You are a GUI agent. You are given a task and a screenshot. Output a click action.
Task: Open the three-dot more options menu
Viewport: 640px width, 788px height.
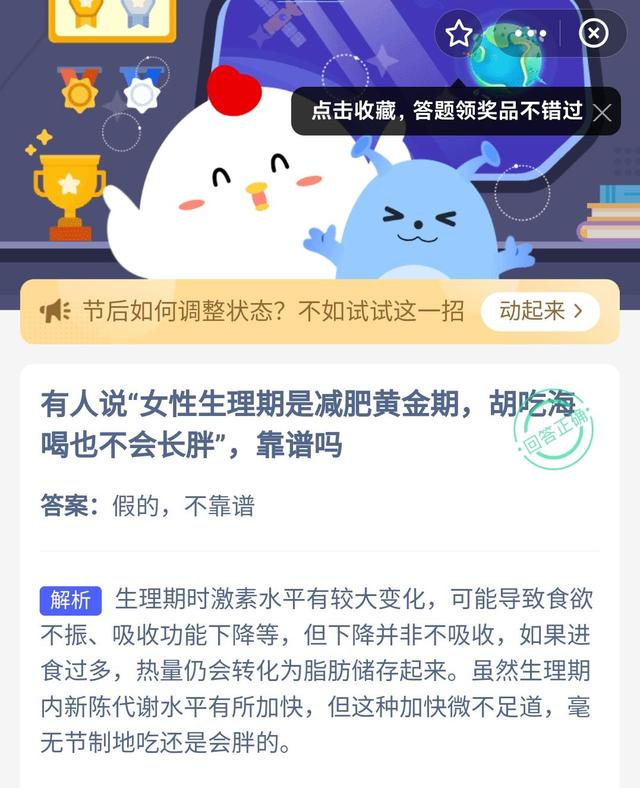tap(530, 34)
